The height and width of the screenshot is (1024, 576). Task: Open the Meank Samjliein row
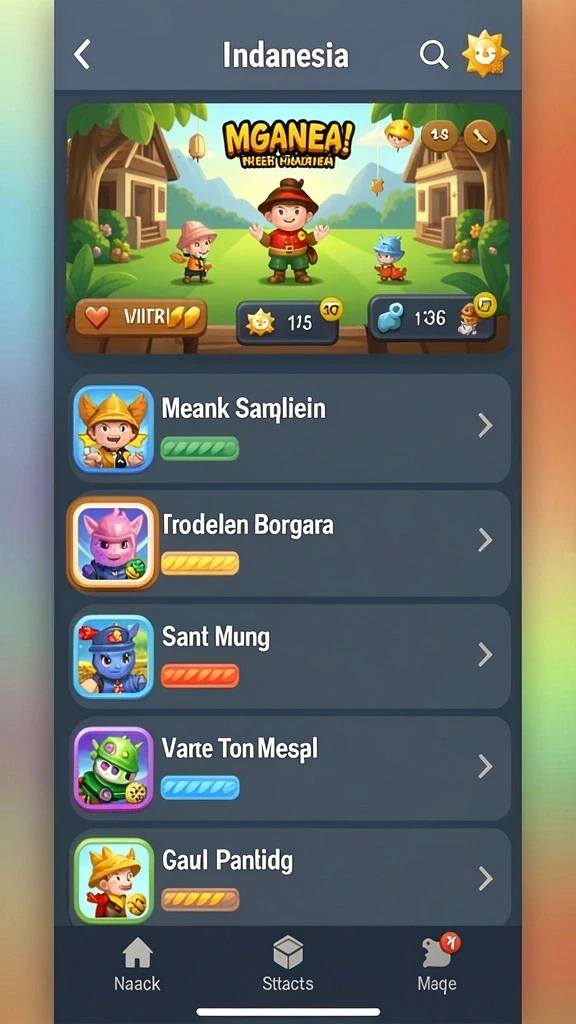pyautogui.click(x=289, y=428)
